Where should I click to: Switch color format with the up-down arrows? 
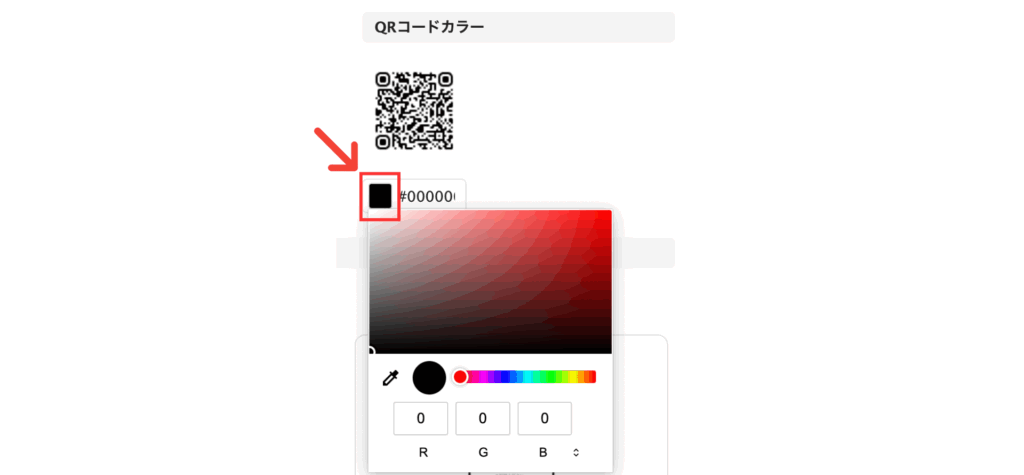(x=576, y=452)
